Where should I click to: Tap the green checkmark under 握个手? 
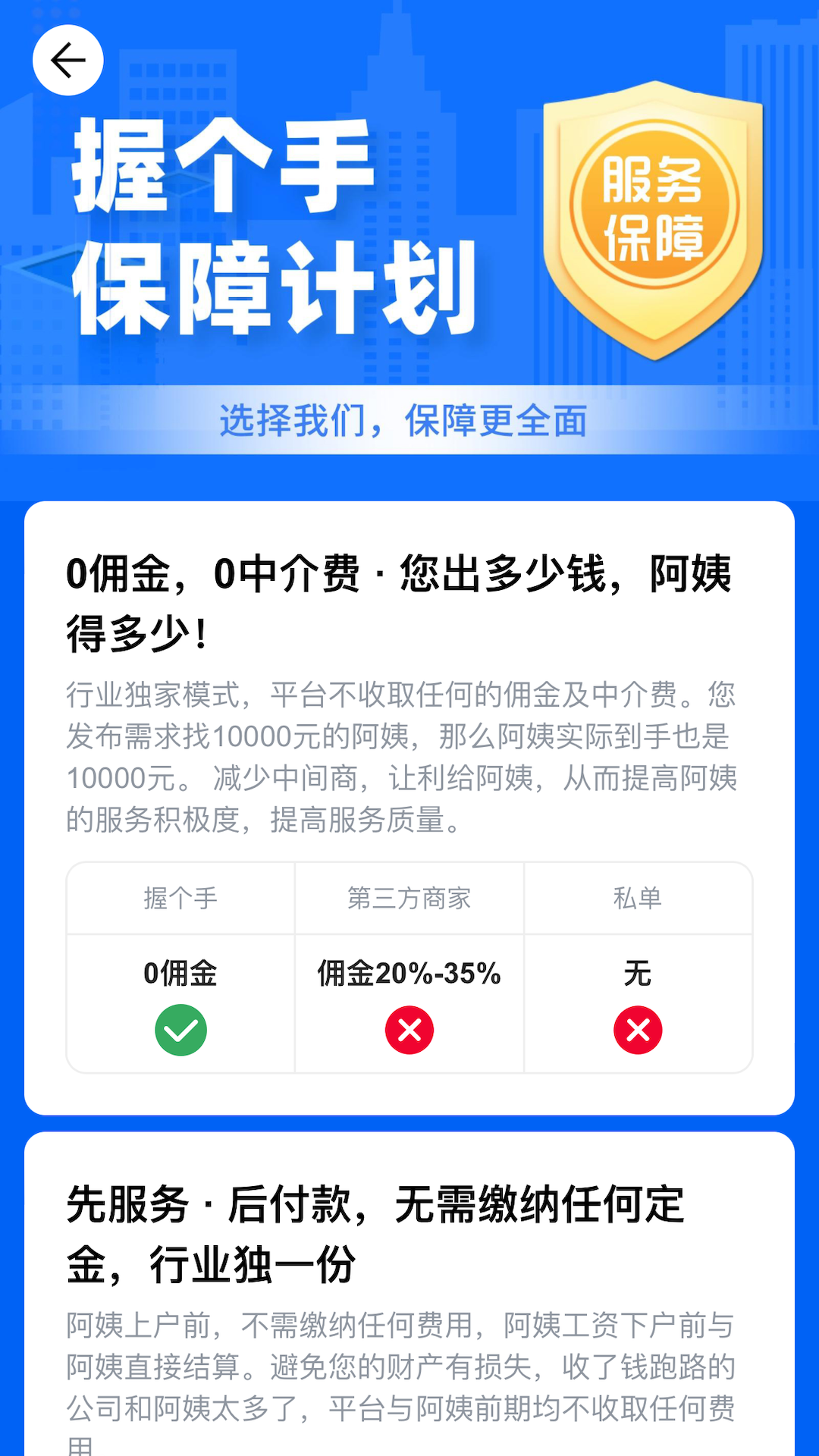(180, 1029)
